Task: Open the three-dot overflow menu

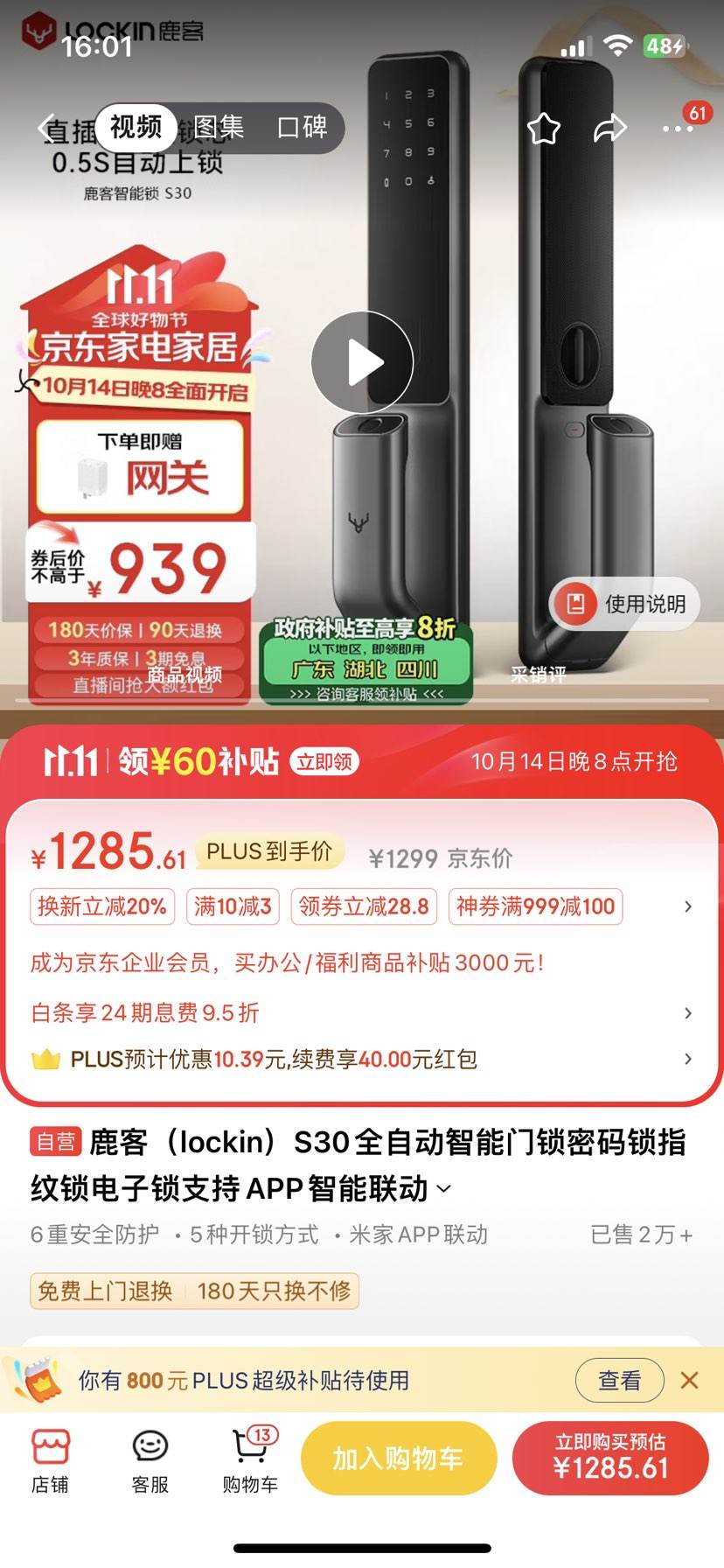Action: click(678, 129)
